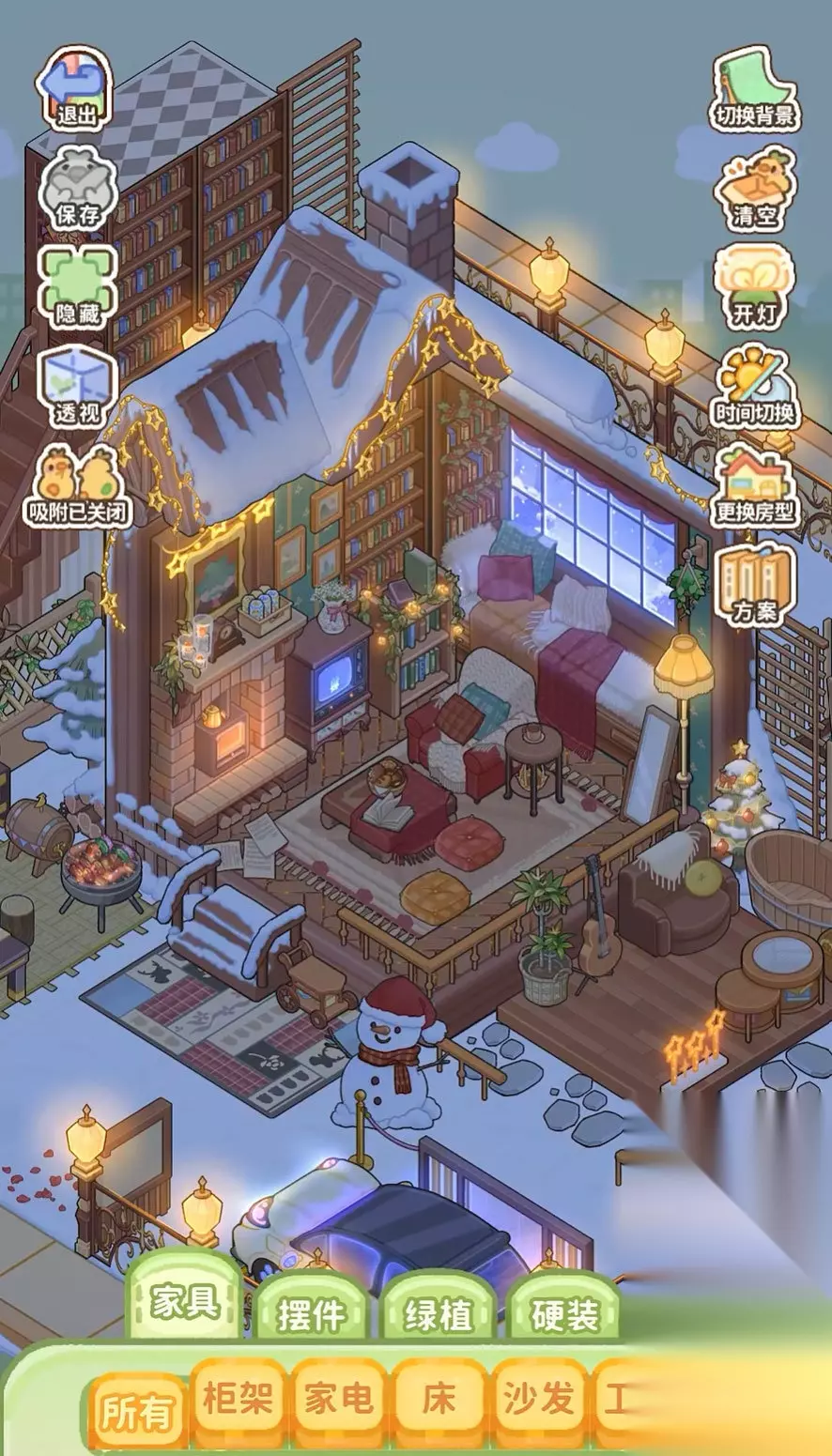Tap 时间切换 to switch time
The width and height of the screenshot is (832, 1456).
[755, 386]
